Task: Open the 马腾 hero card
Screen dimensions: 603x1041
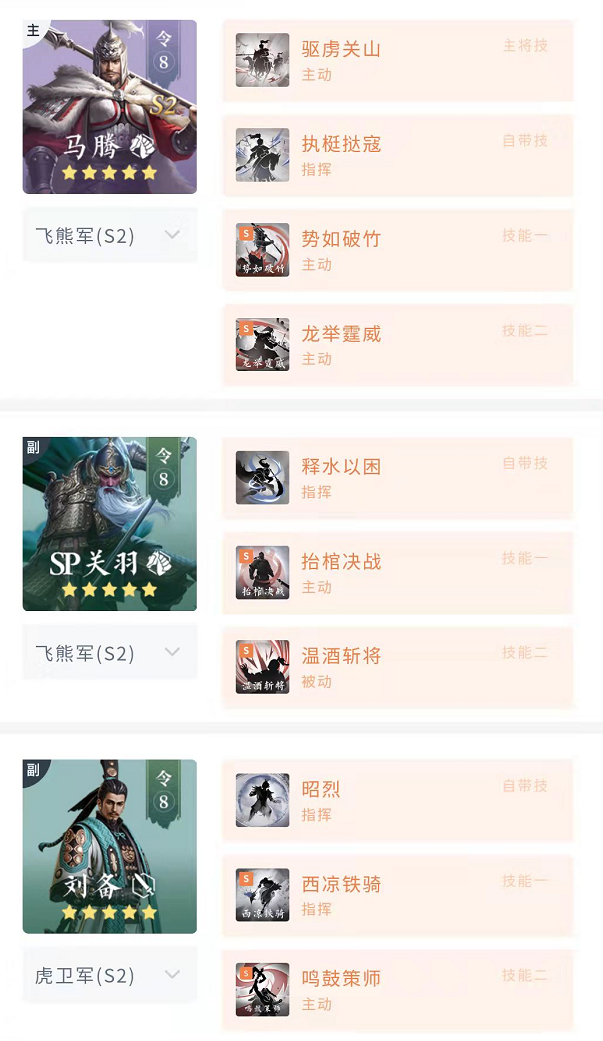Action: 110,106
